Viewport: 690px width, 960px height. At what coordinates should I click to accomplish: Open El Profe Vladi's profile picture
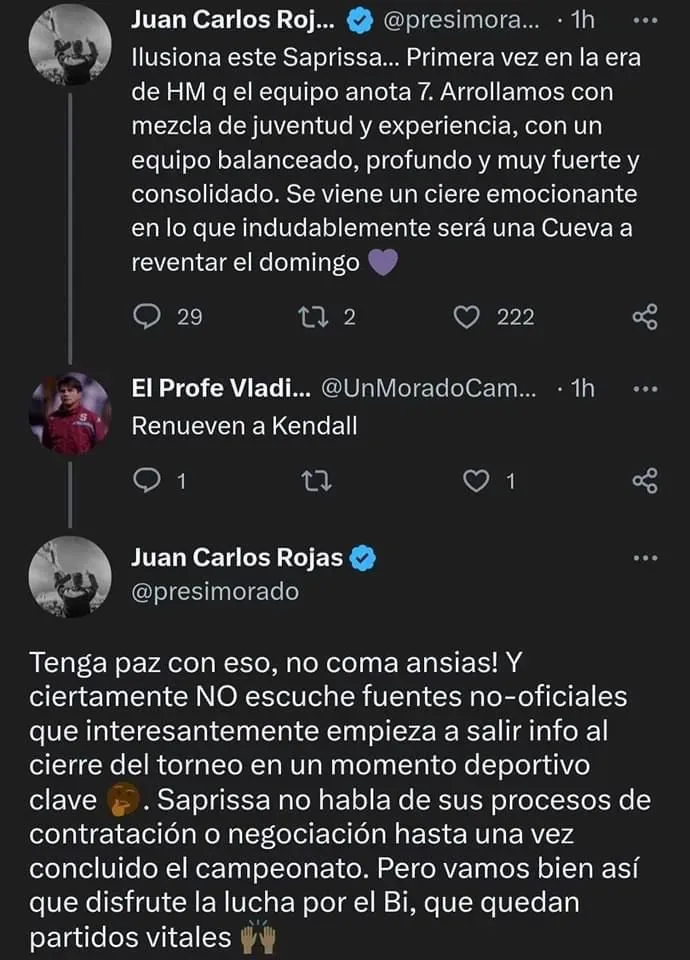[69, 413]
